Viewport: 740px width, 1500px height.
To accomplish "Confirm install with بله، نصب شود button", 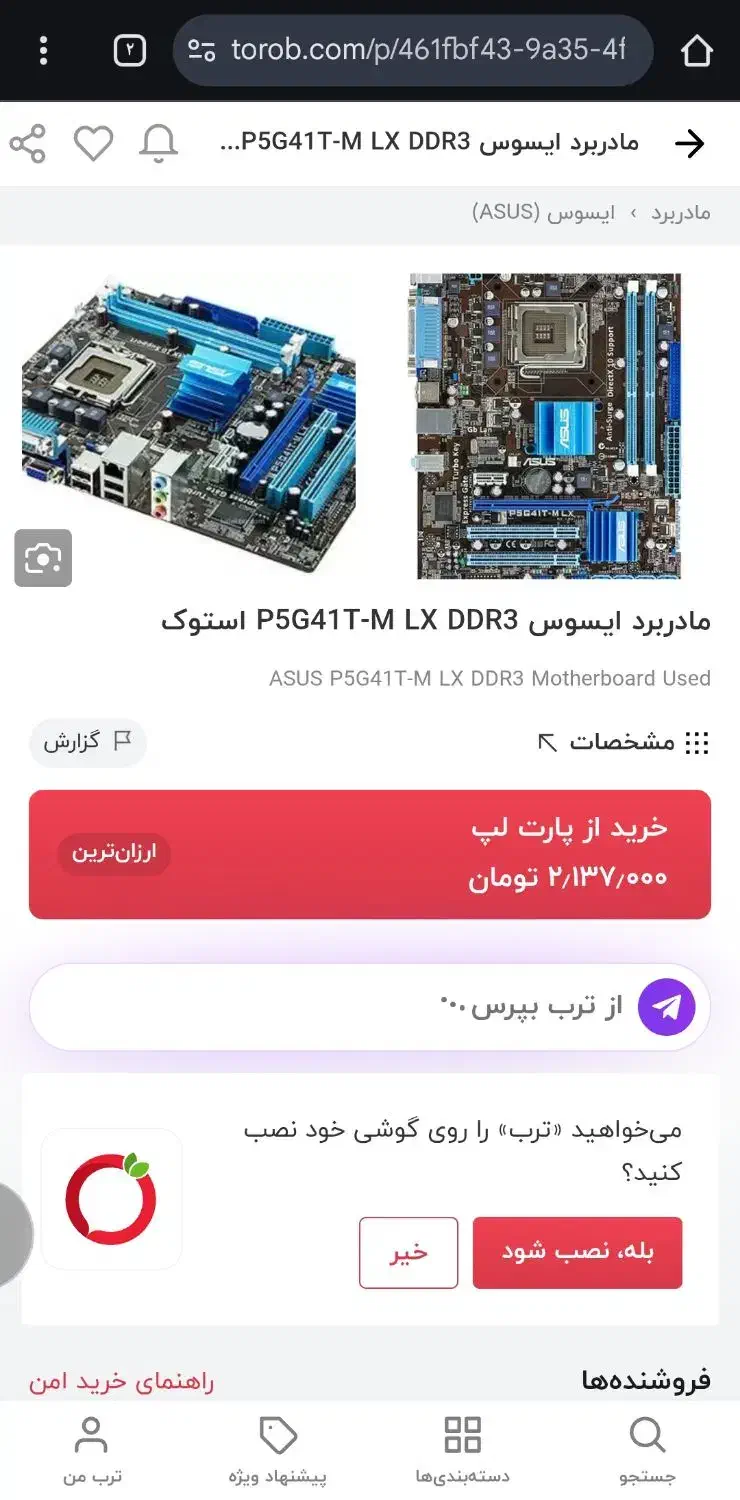I will pyautogui.click(x=577, y=1252).
